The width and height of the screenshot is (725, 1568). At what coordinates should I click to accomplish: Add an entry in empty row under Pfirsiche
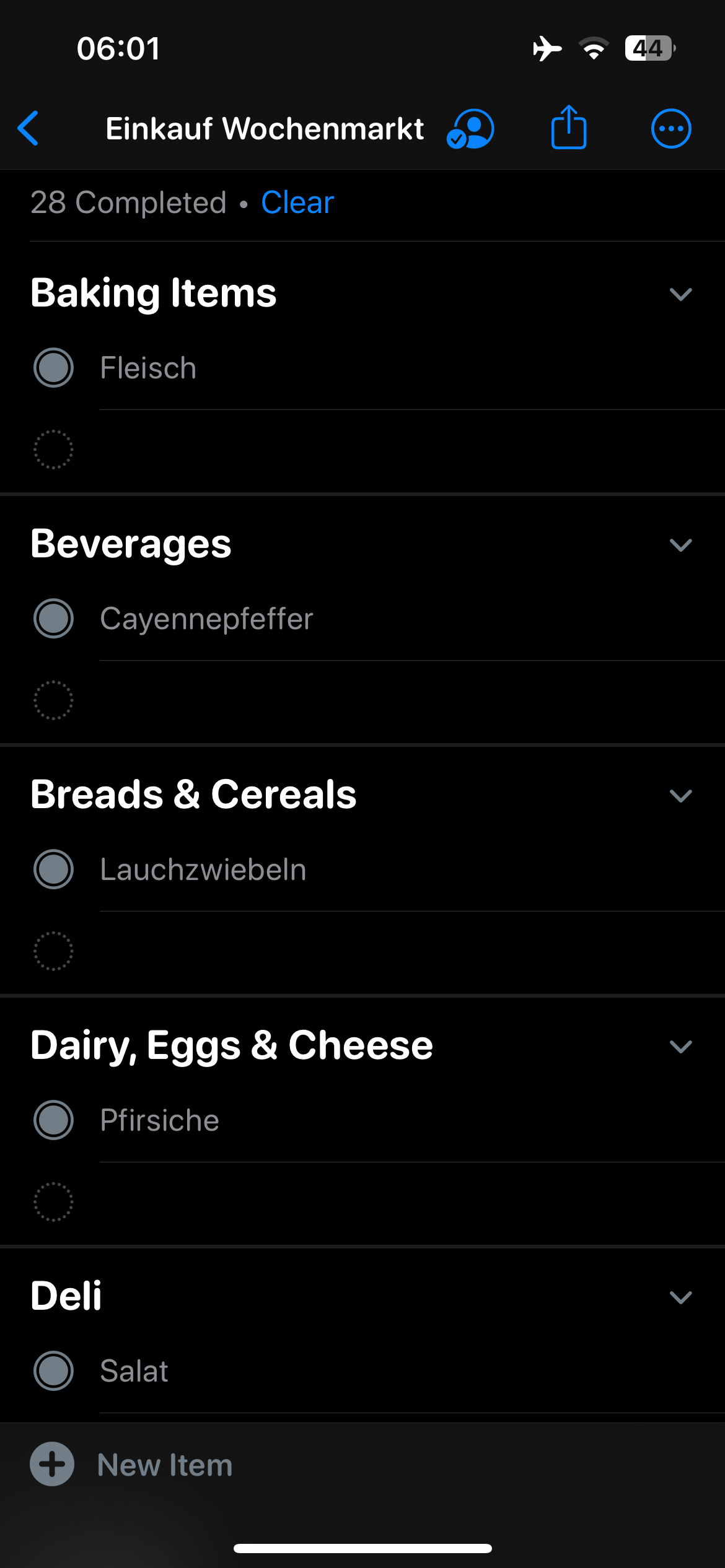(x=362, y=1203)
